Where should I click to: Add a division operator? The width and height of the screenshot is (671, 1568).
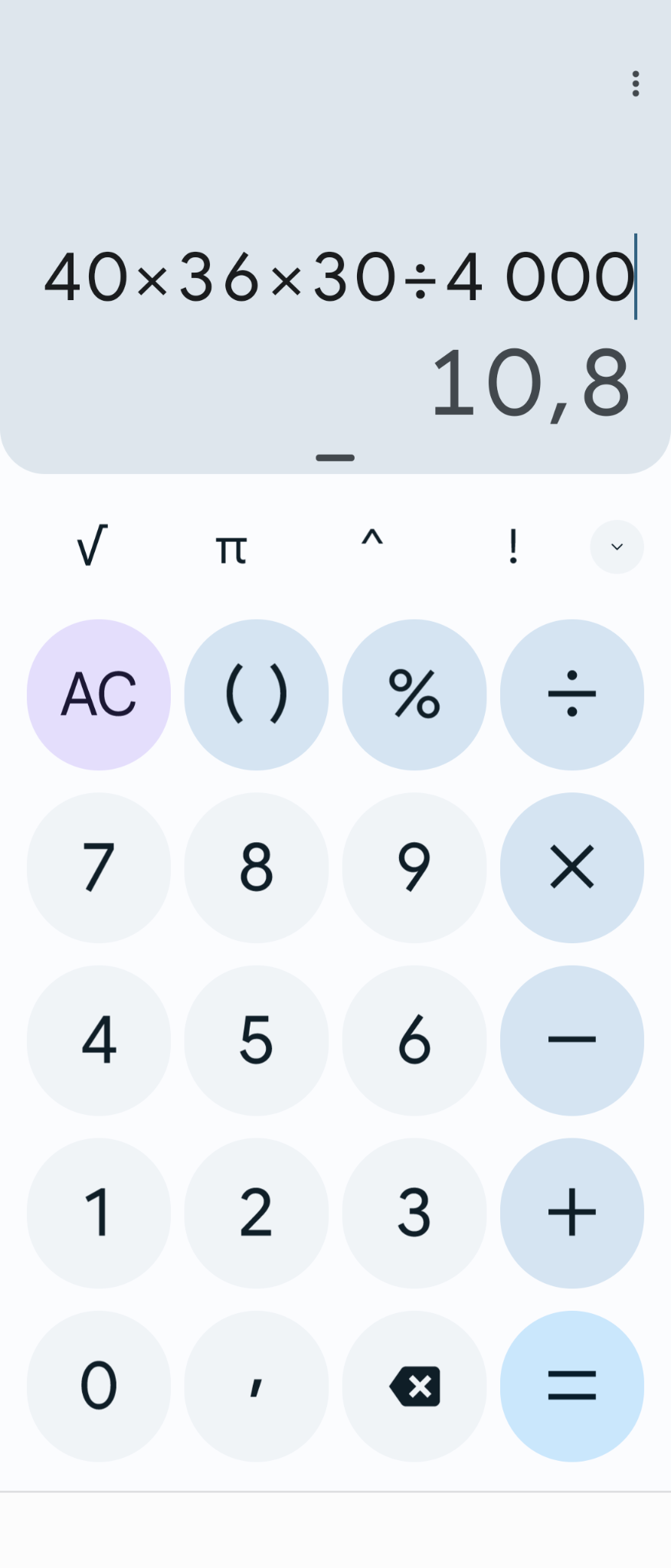point(571,694)
